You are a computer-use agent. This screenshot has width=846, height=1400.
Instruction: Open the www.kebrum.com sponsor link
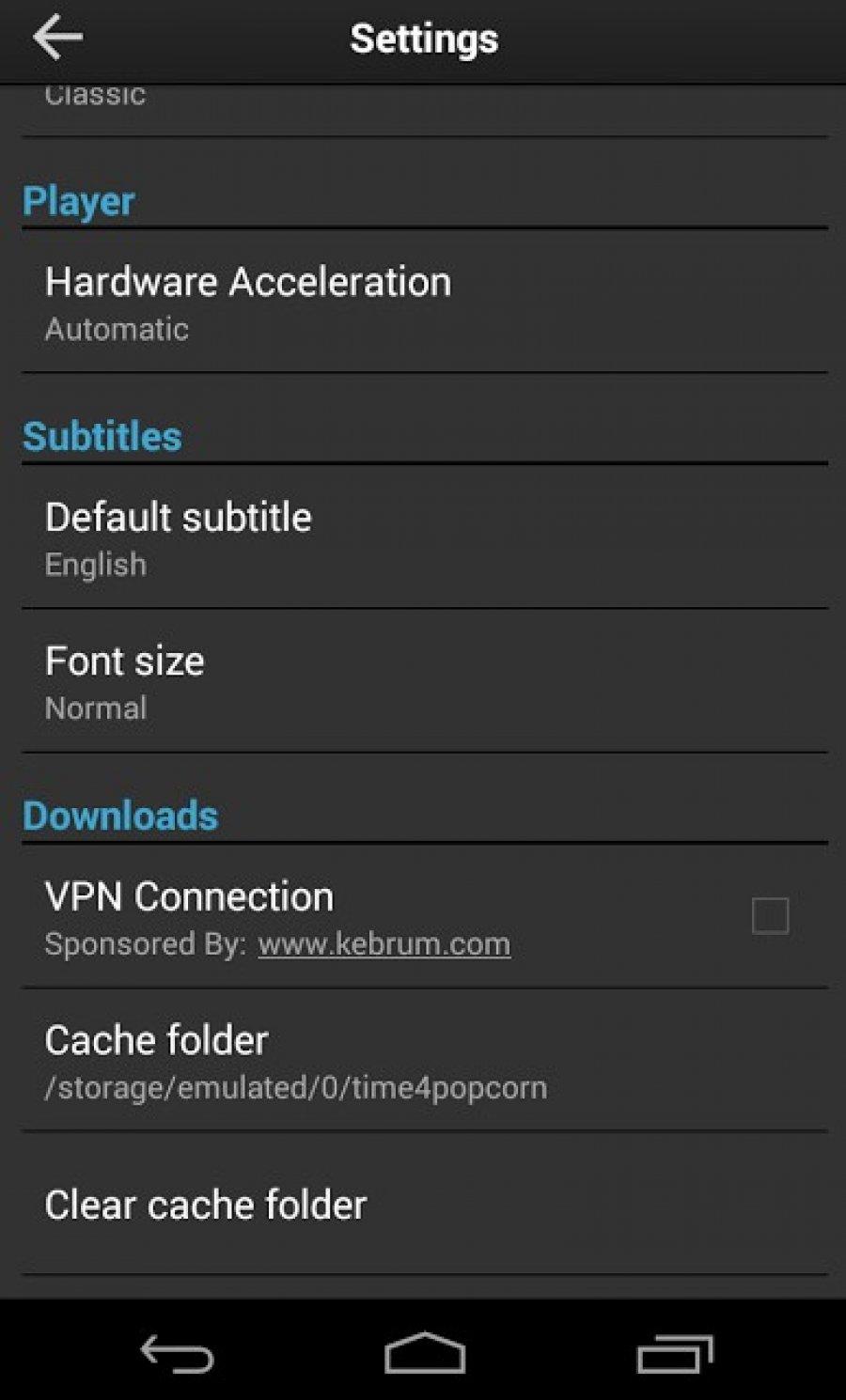384,944
